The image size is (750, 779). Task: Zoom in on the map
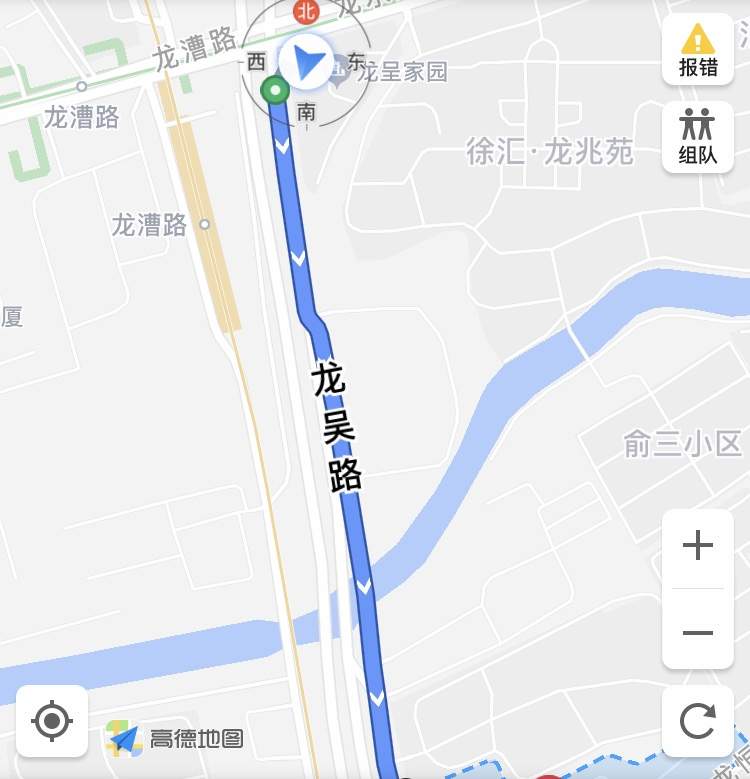697,546
